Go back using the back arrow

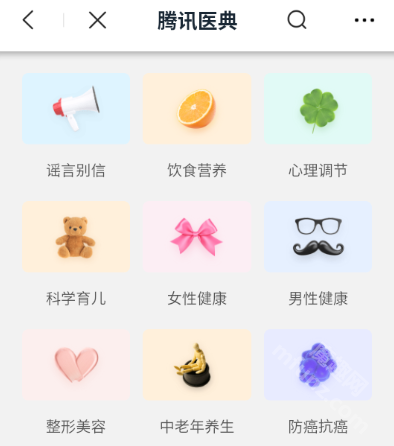[28, 20]
